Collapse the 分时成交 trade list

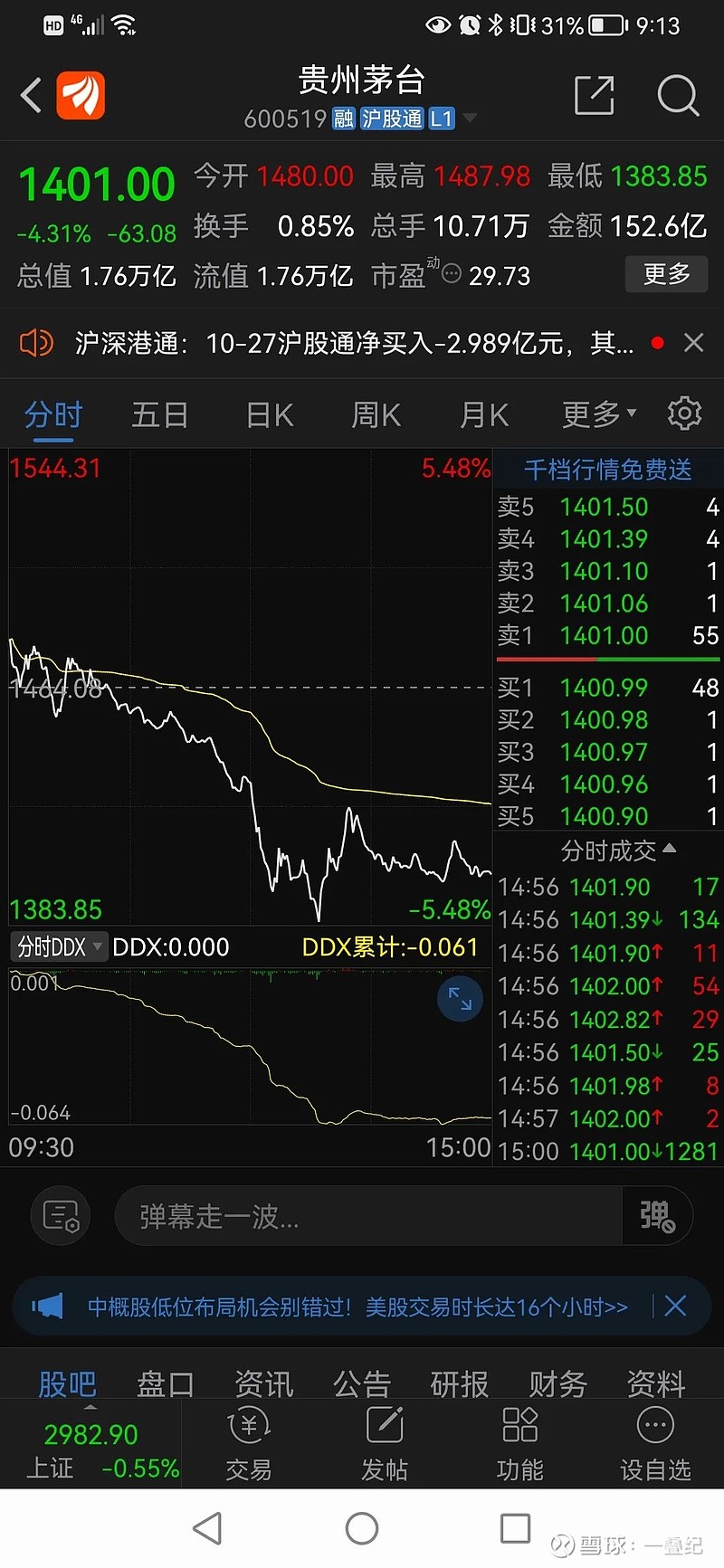pos(619,851)
